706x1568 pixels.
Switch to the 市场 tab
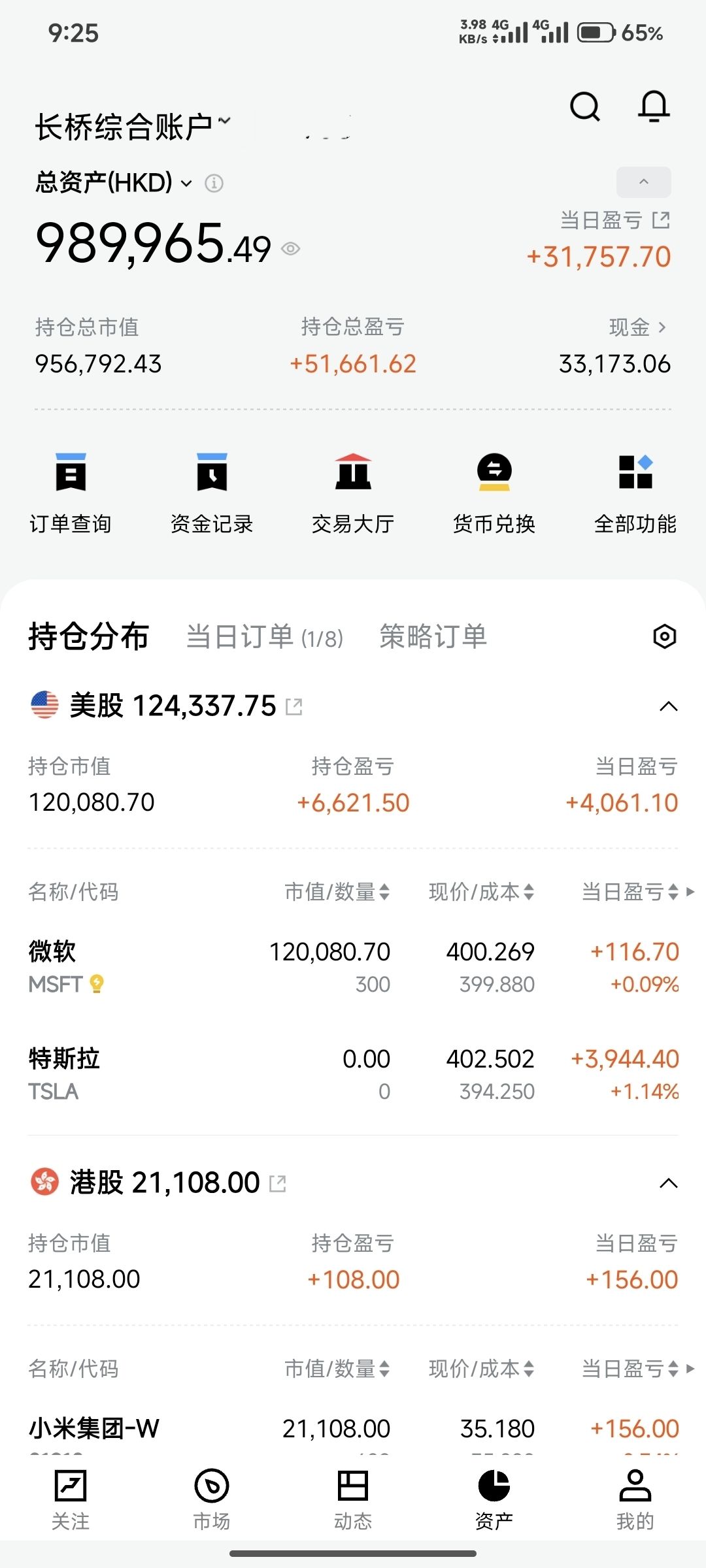(x=212, y=1499)
